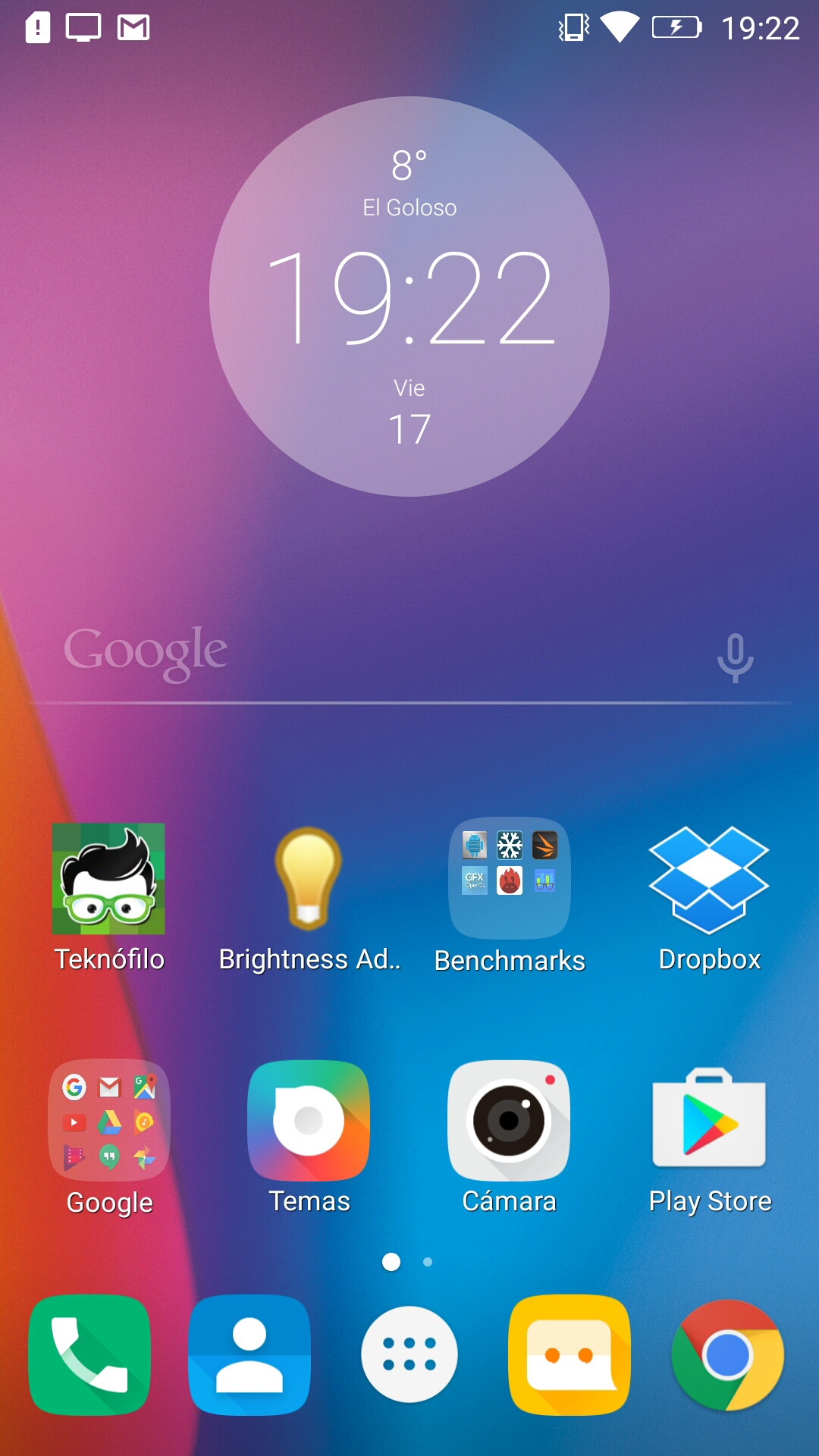Launch Chrome browser

click(x=728, y=1355)
